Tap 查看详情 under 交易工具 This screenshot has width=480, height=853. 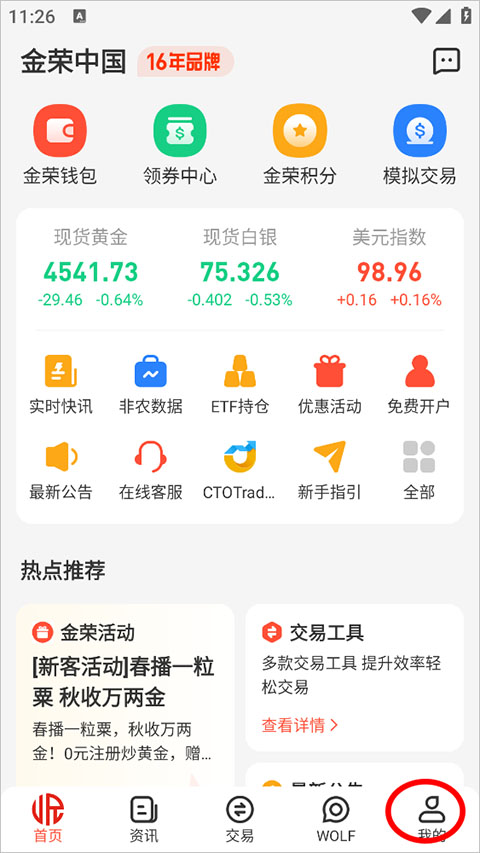pos(300,725)
